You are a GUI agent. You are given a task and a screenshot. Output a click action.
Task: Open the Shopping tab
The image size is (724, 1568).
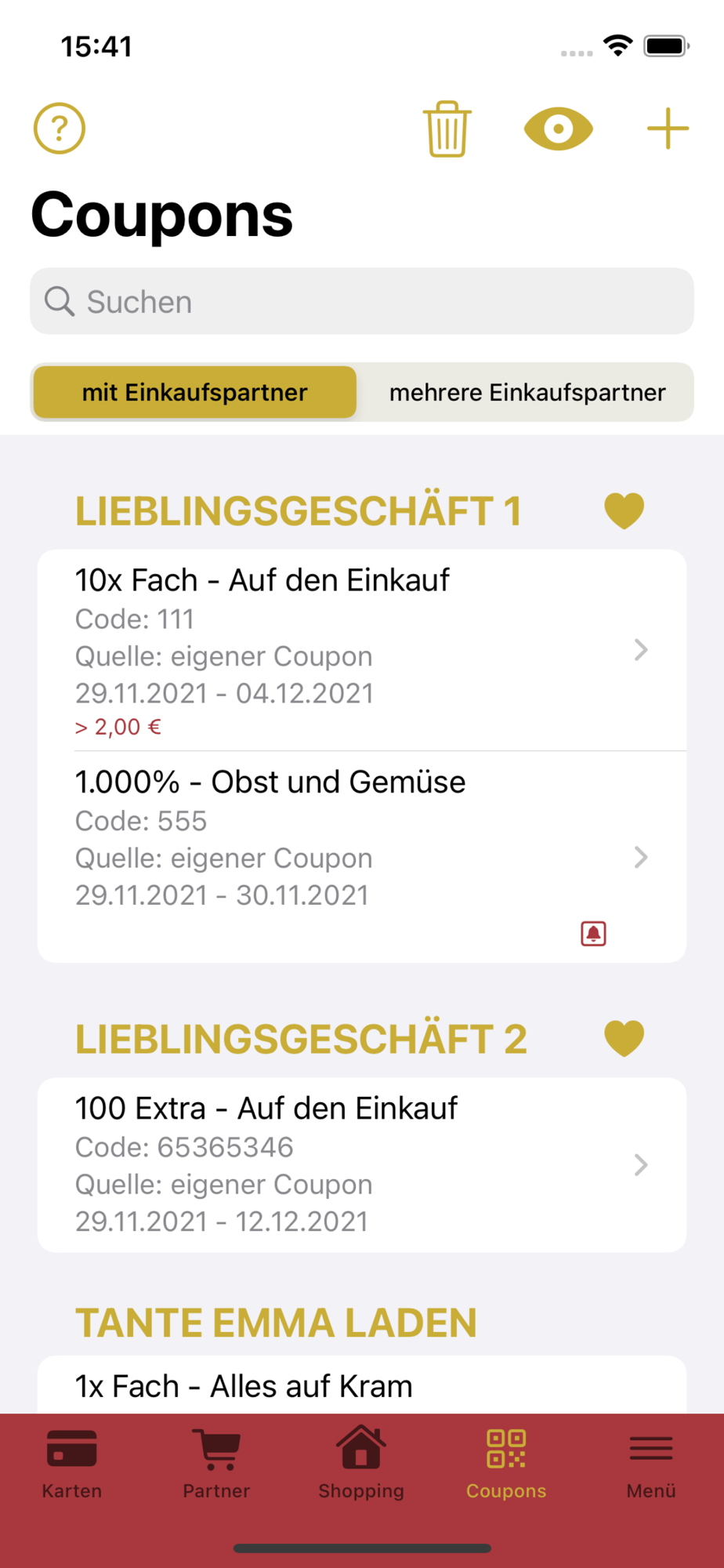[361, 1461]
